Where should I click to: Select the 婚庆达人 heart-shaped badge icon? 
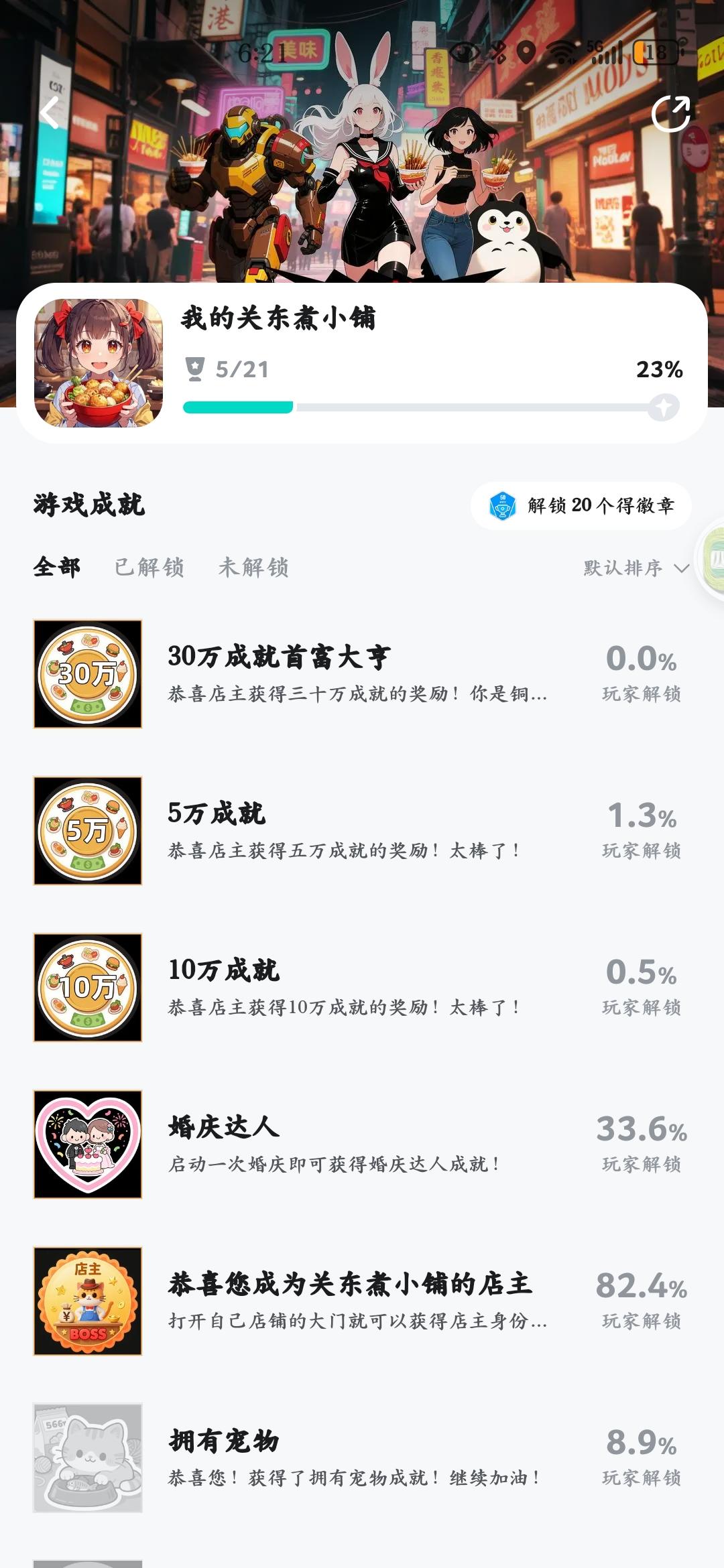(87, 1146)
